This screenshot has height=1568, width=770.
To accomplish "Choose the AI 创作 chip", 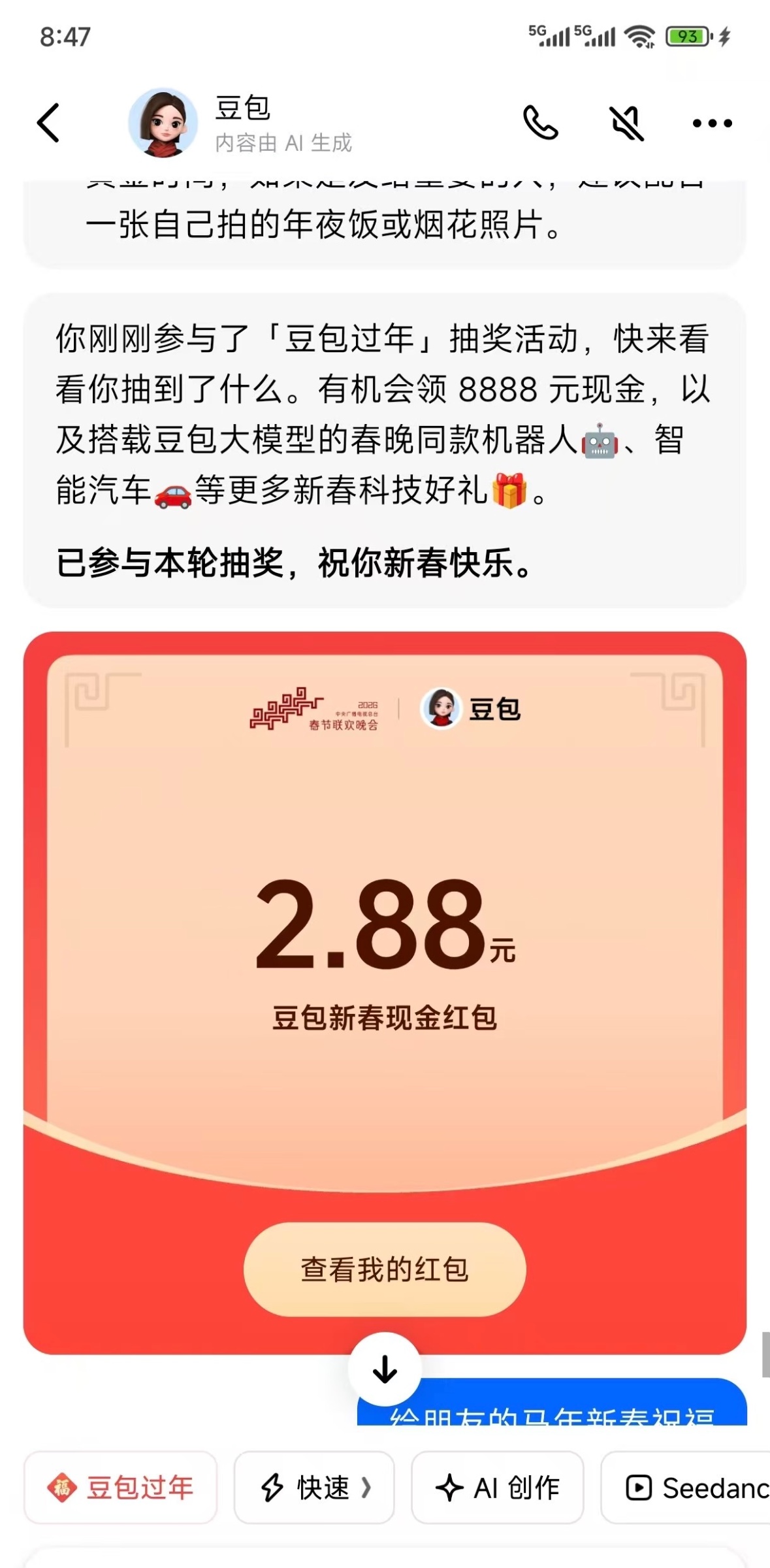I will pos(498,1488).
